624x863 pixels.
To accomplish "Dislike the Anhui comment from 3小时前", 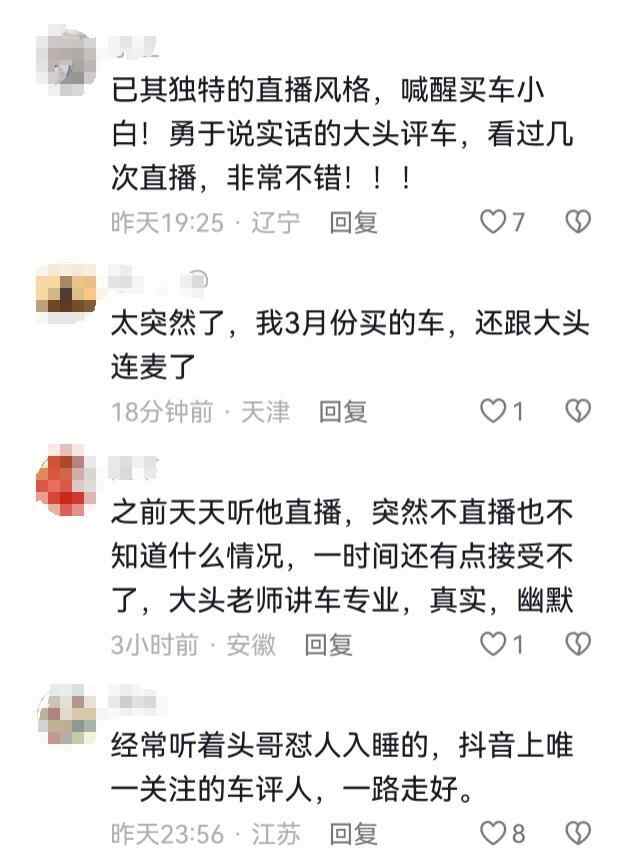I will coord(578,645).
